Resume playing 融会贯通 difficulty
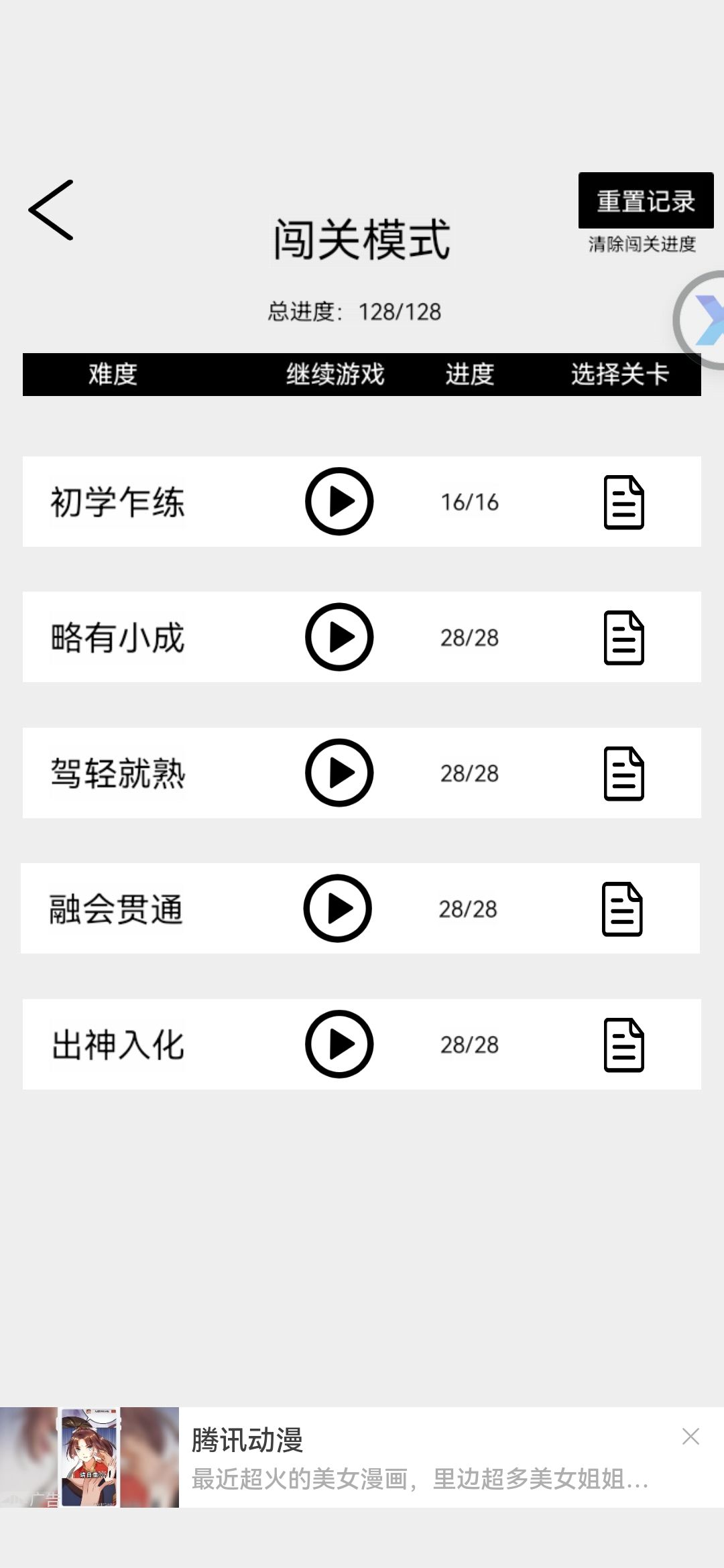Screen dimensions: 724x1568 point(338,908)
